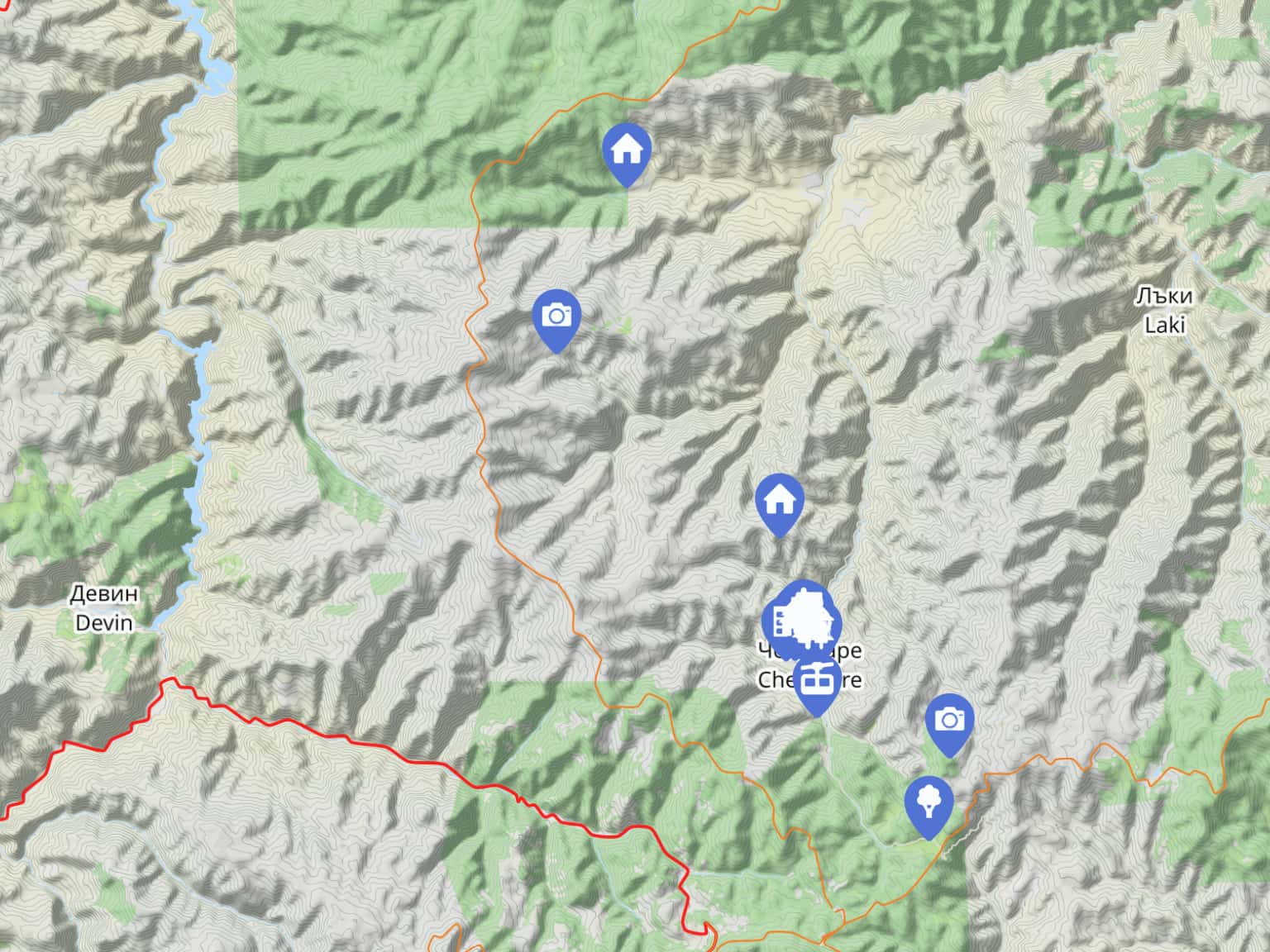Open the house marker just north of Chepelare
The image size is (1270, 952).
(x=779, y=501)
